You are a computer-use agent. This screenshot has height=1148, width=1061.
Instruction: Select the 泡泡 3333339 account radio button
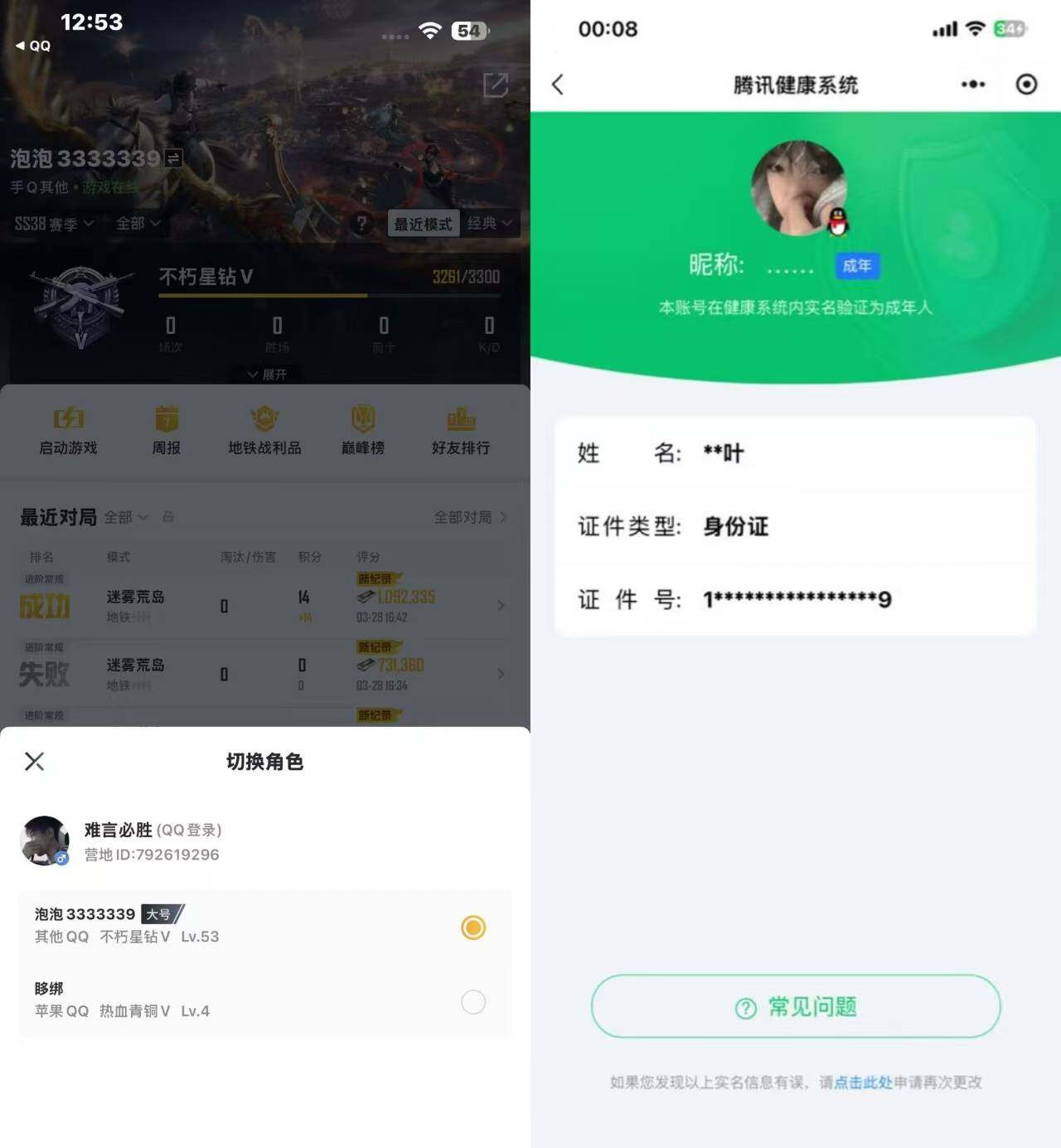[x=472, y=928]
